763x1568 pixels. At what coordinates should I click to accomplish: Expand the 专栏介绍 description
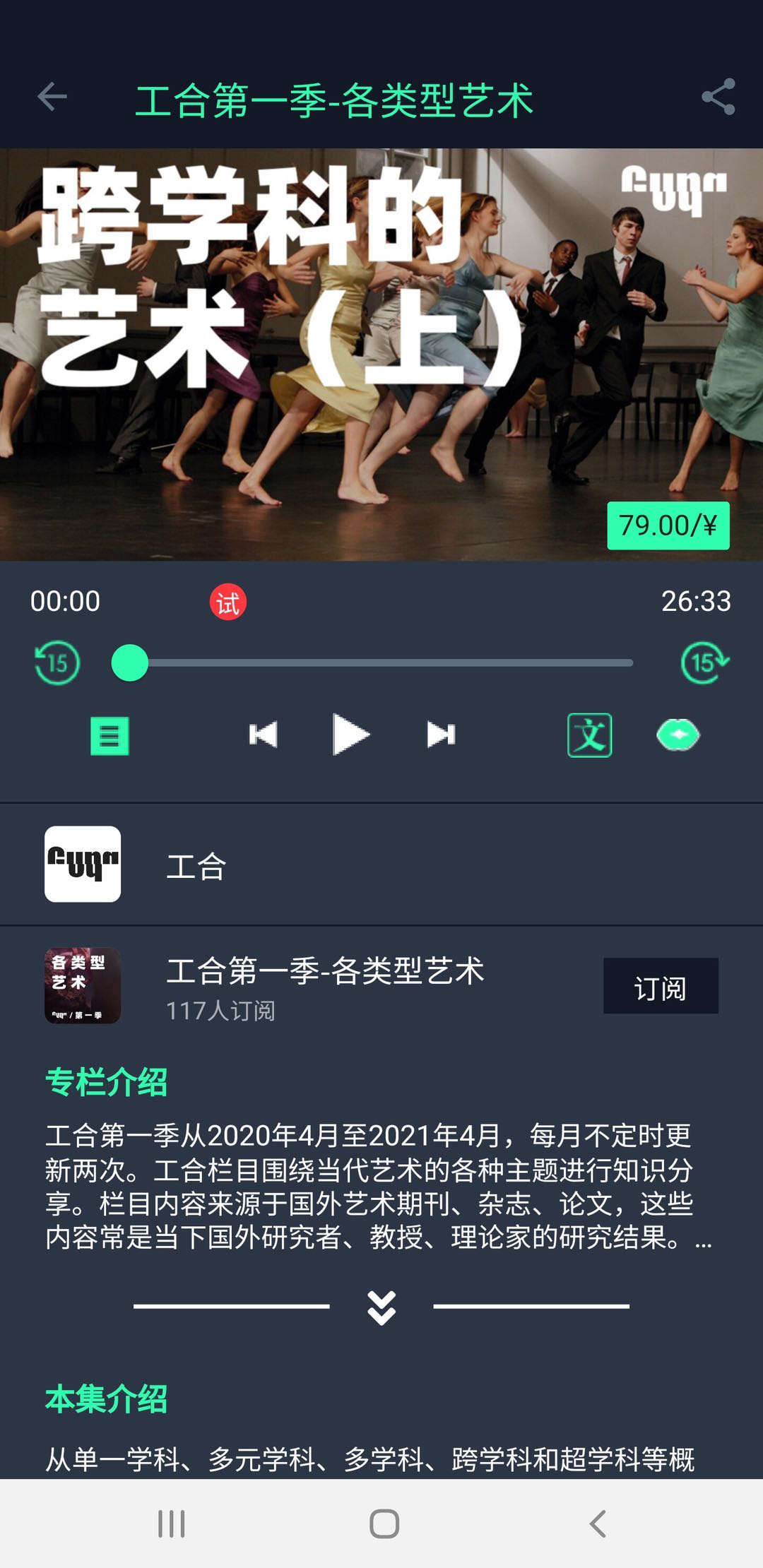click(381, 1307)
